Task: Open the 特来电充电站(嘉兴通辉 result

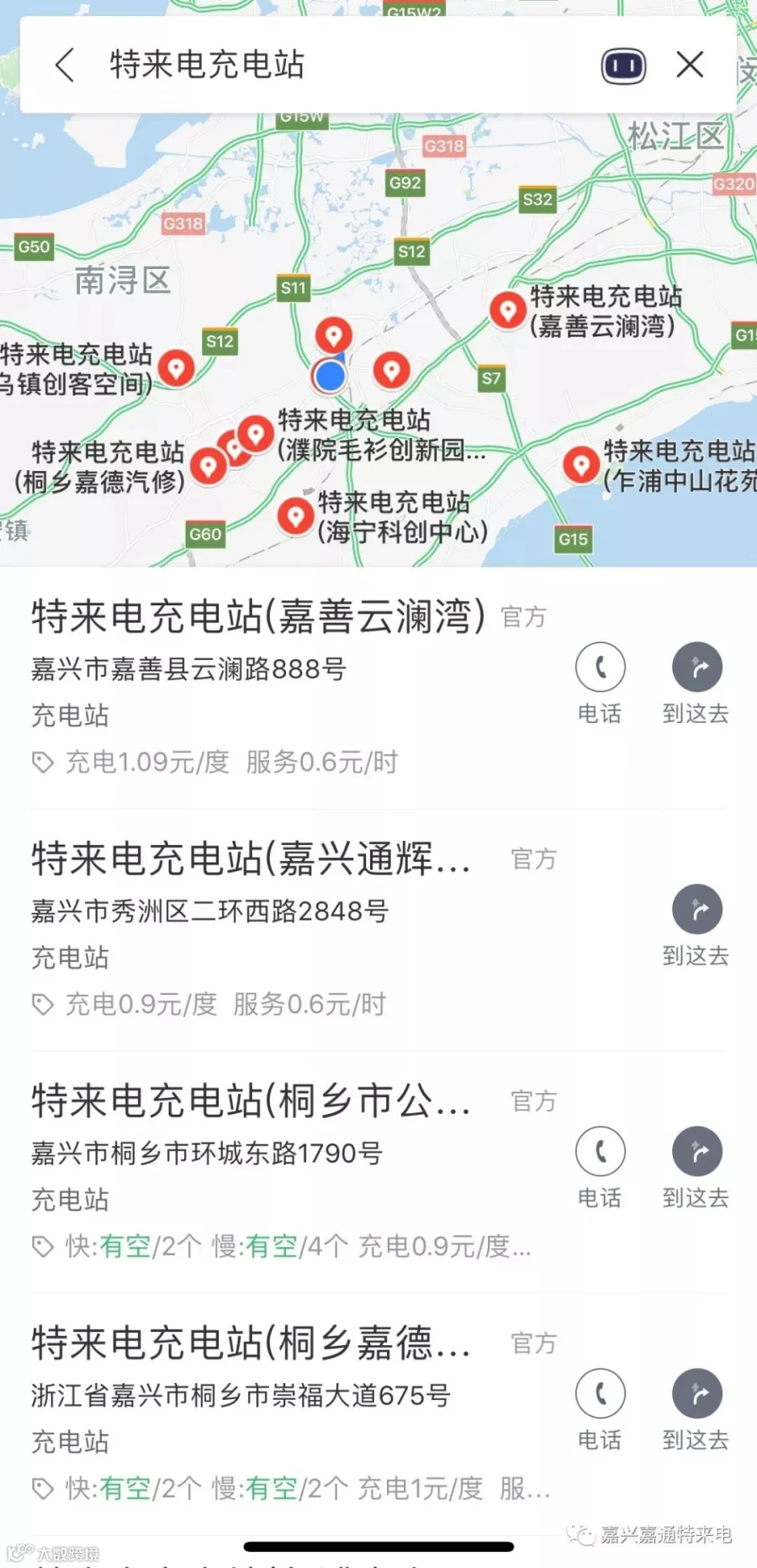Action: tap(251, 858)
